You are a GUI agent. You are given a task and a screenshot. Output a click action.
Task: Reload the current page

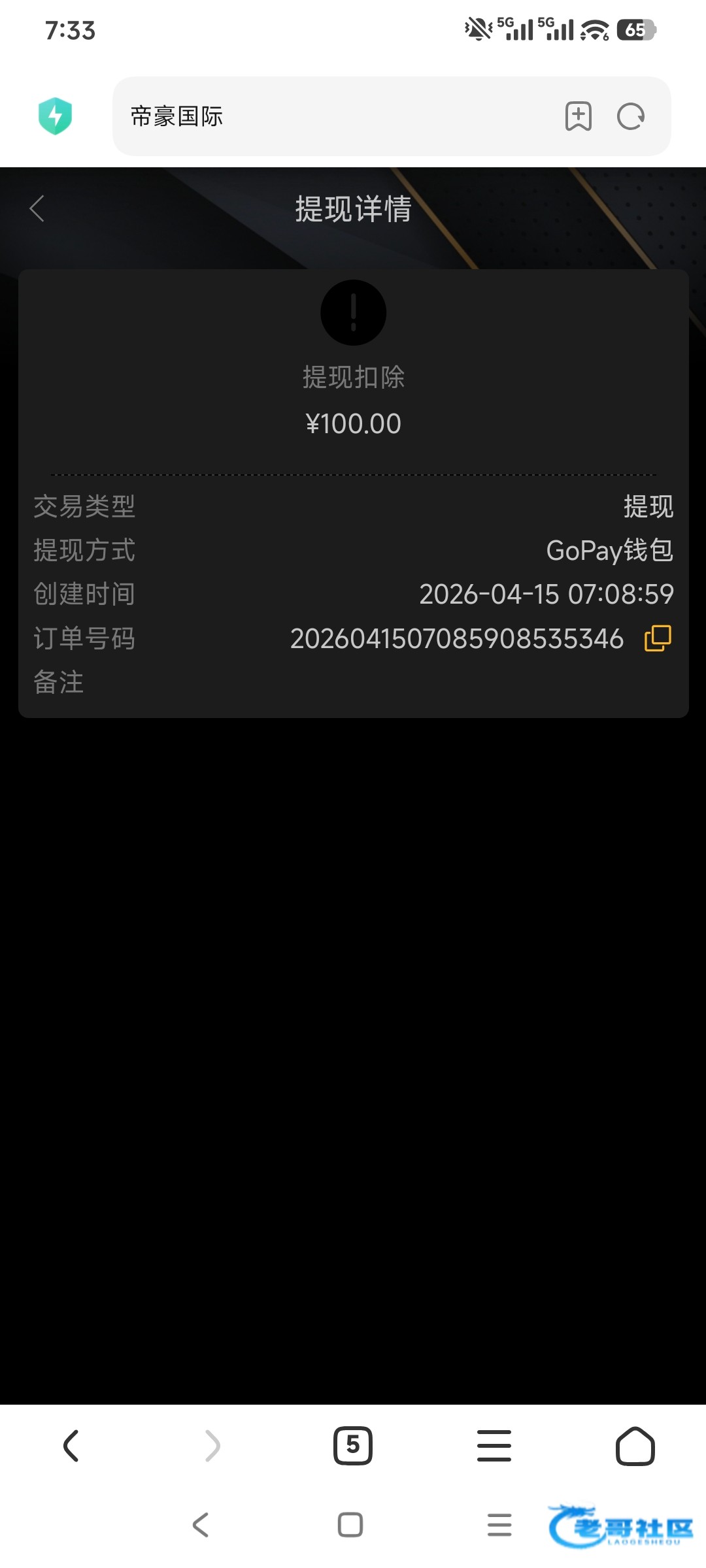[631, 116]
